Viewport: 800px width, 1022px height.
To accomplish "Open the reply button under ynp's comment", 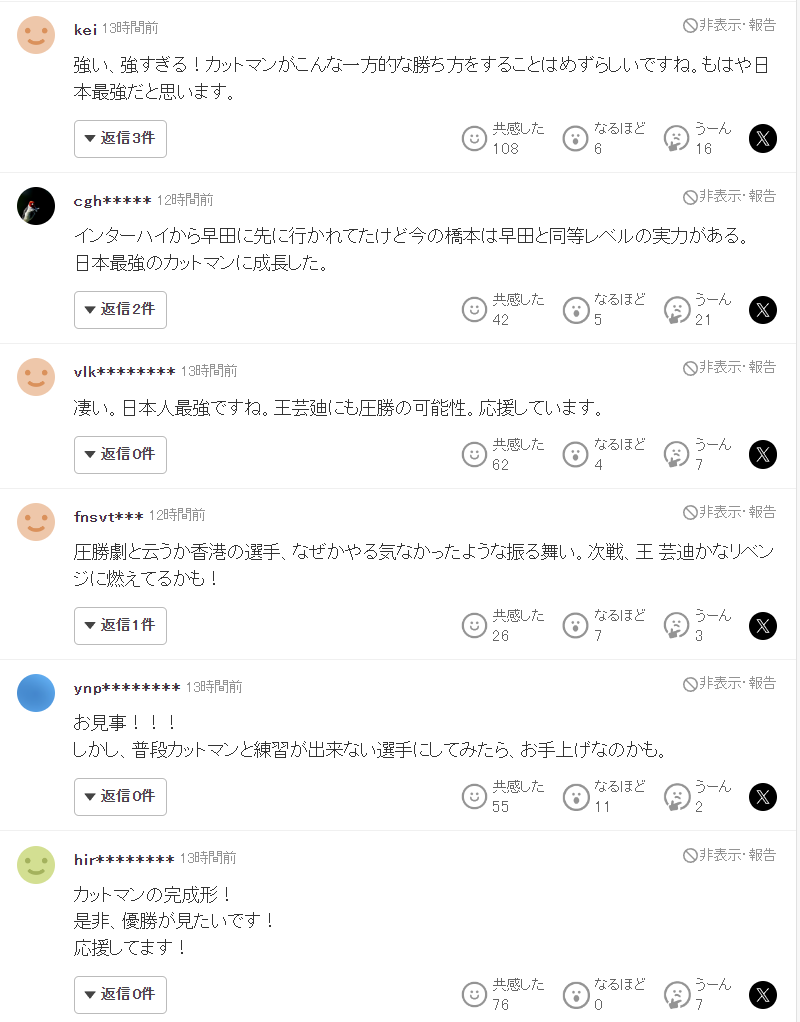I will click(120, 797).
